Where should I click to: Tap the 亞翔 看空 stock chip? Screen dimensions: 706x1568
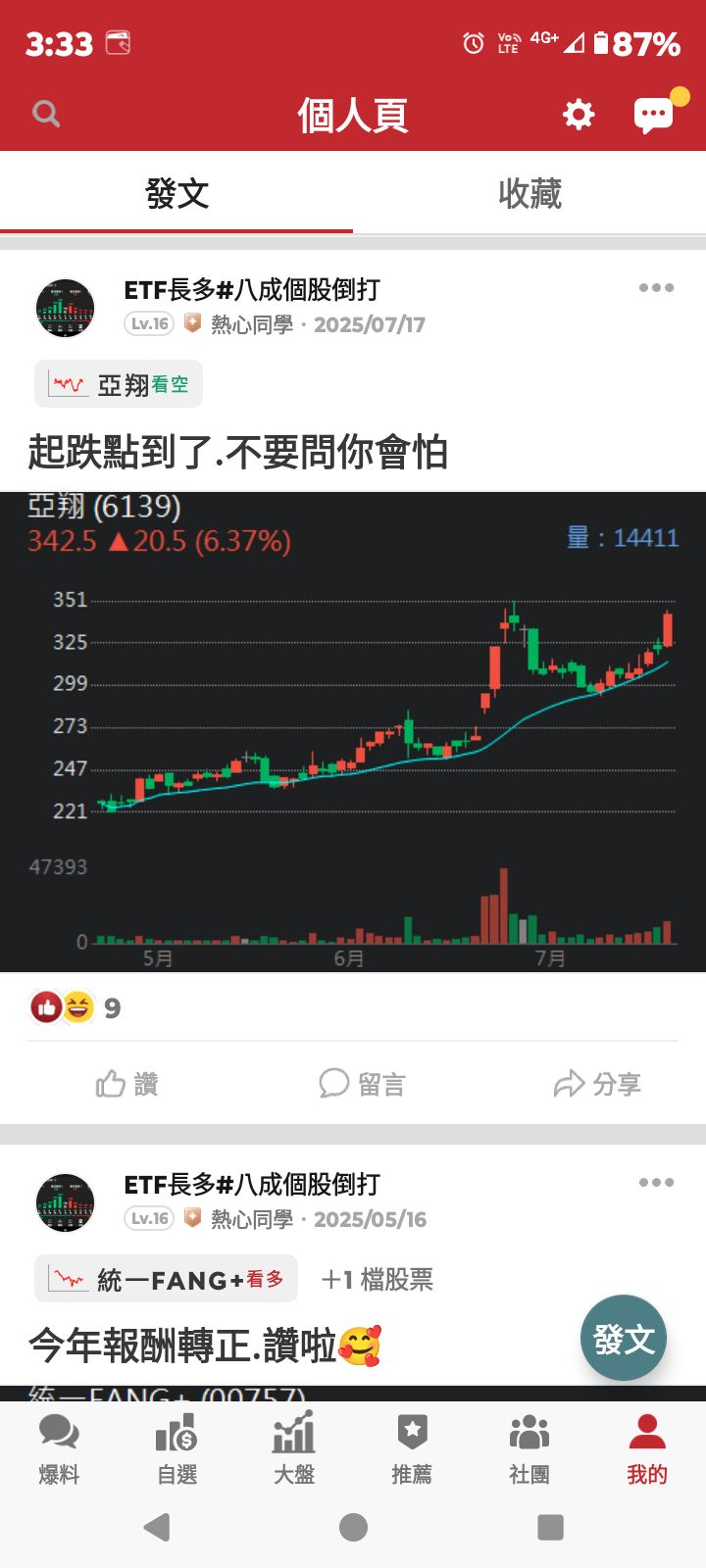(x=119, y=384)
